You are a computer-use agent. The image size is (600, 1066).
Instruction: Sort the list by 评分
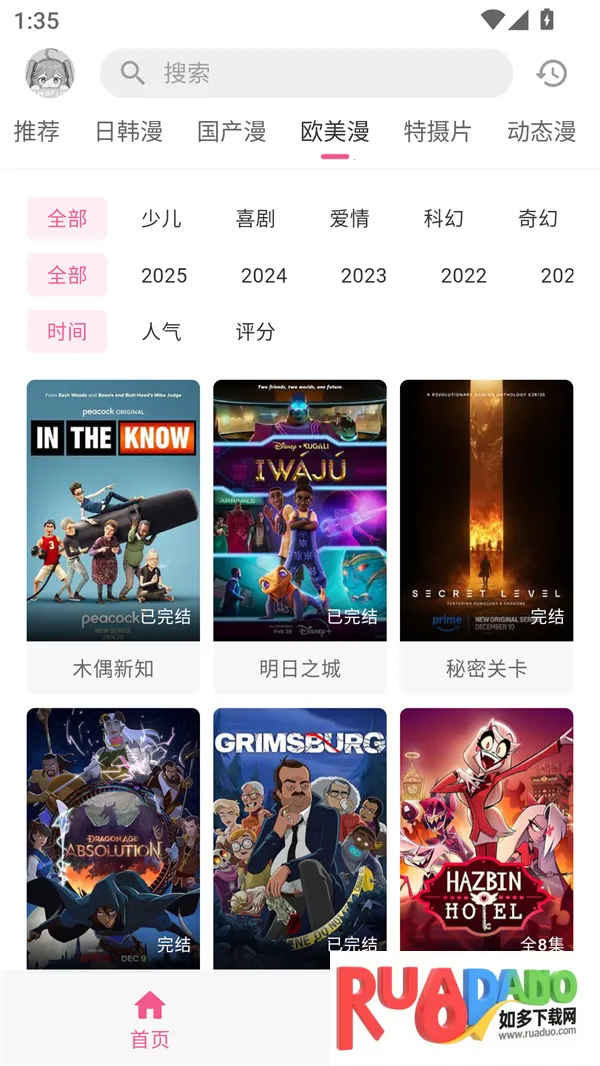coord(255,332)
